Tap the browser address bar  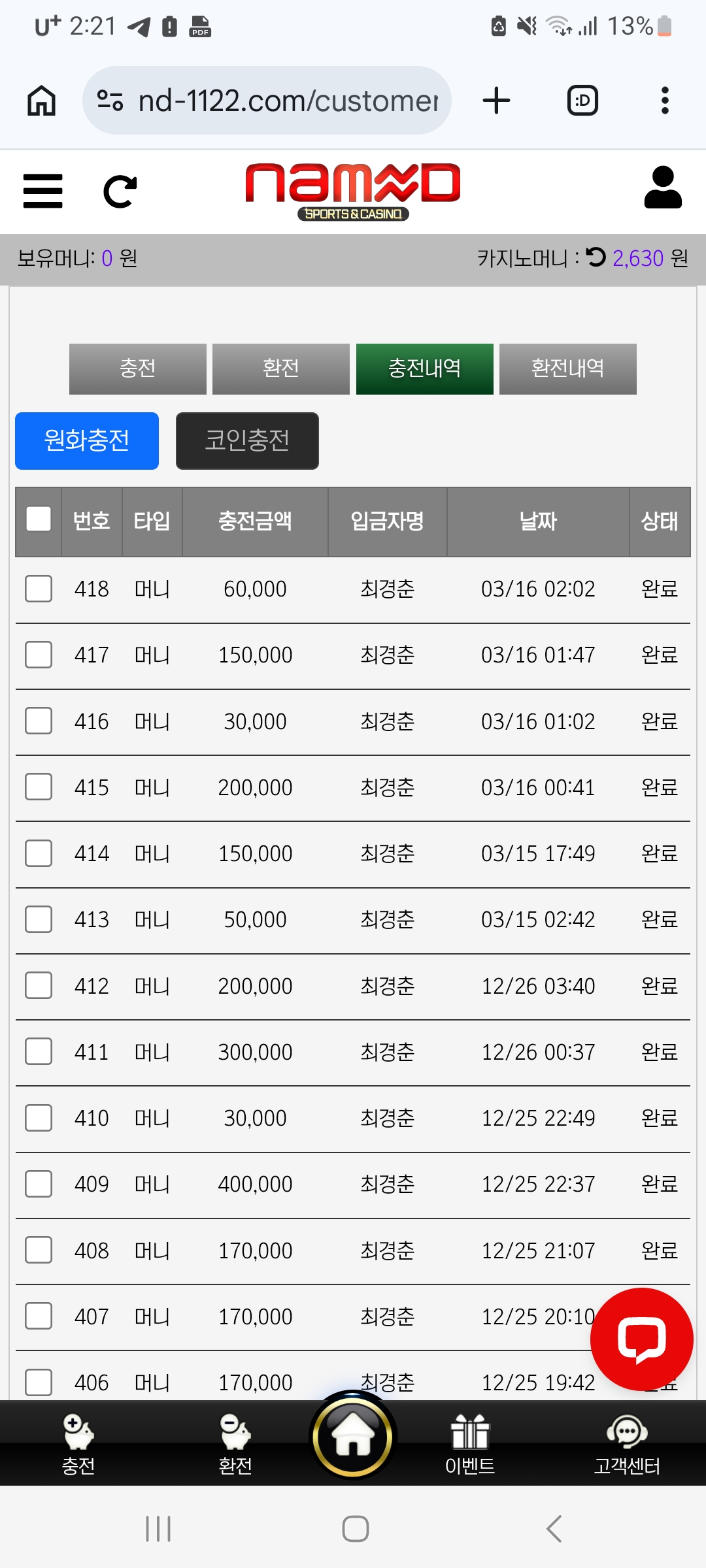click(x=267, y=101)
